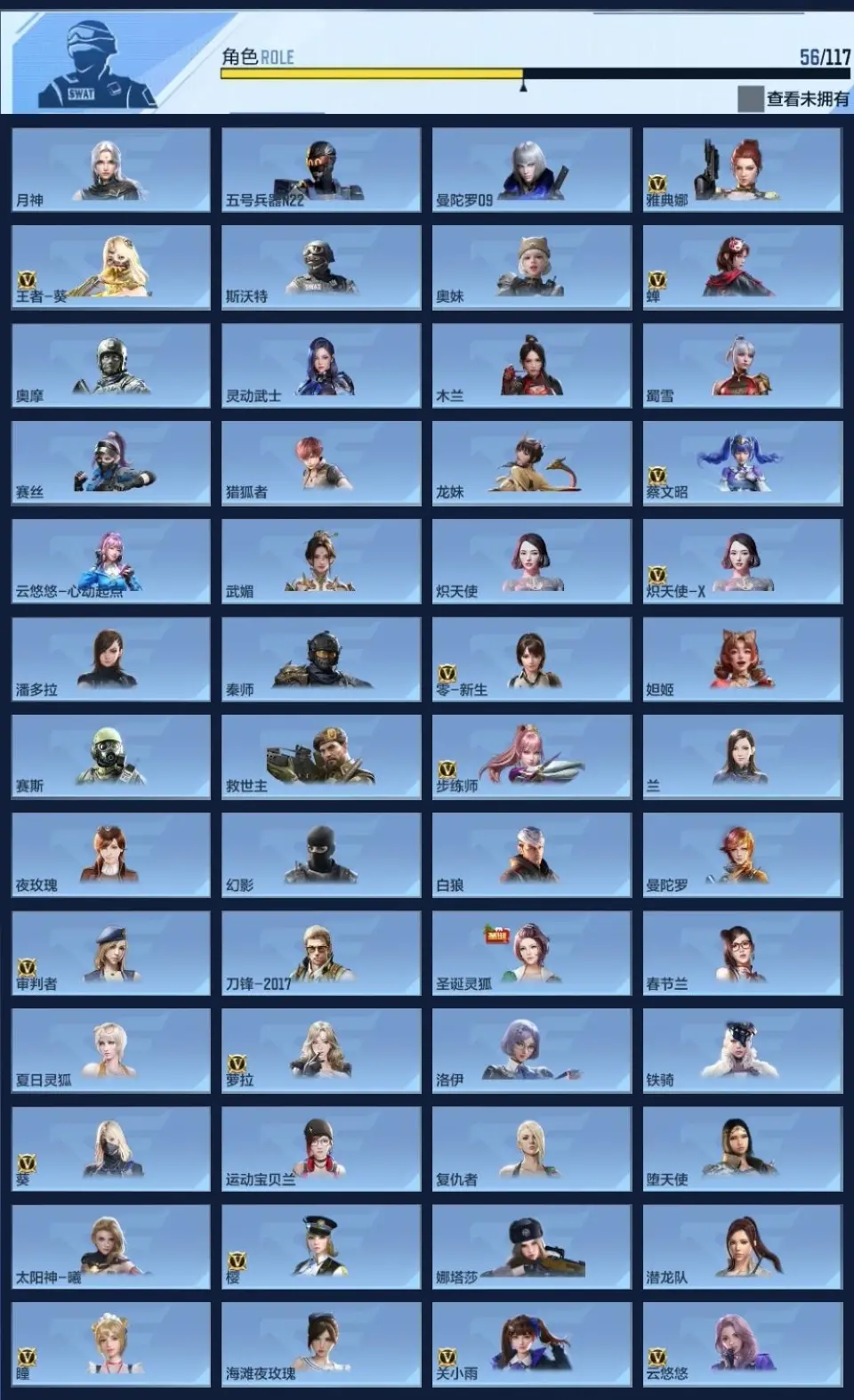The height and width of the screenshot is (1400, 854).
Task: Open the 运动宝贝兰 character
Action: [321, 1149]
